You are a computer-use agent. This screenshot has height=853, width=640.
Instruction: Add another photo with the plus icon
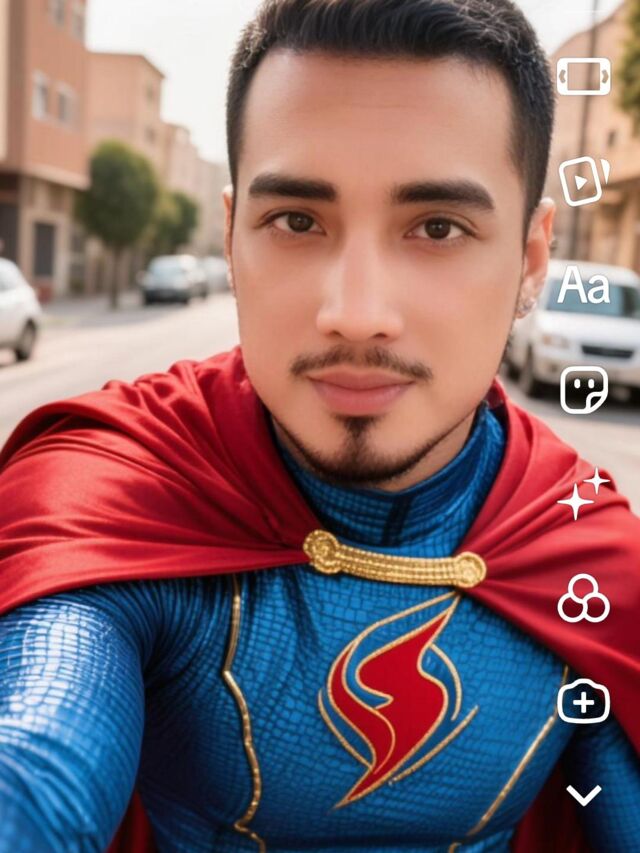[583, 701]
